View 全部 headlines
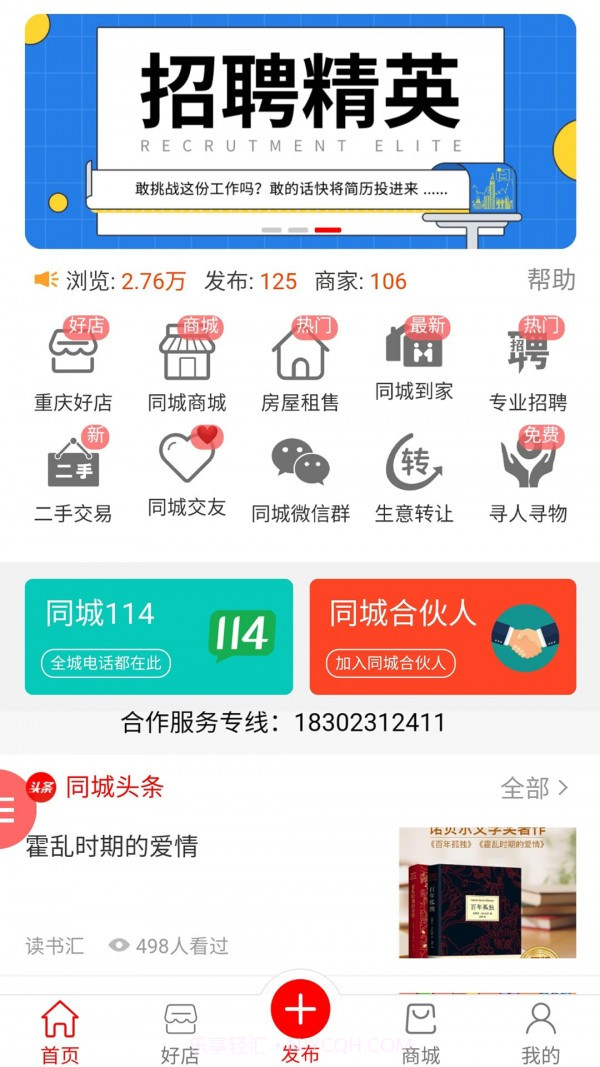 pyautogui.click(x=534, y=788)
